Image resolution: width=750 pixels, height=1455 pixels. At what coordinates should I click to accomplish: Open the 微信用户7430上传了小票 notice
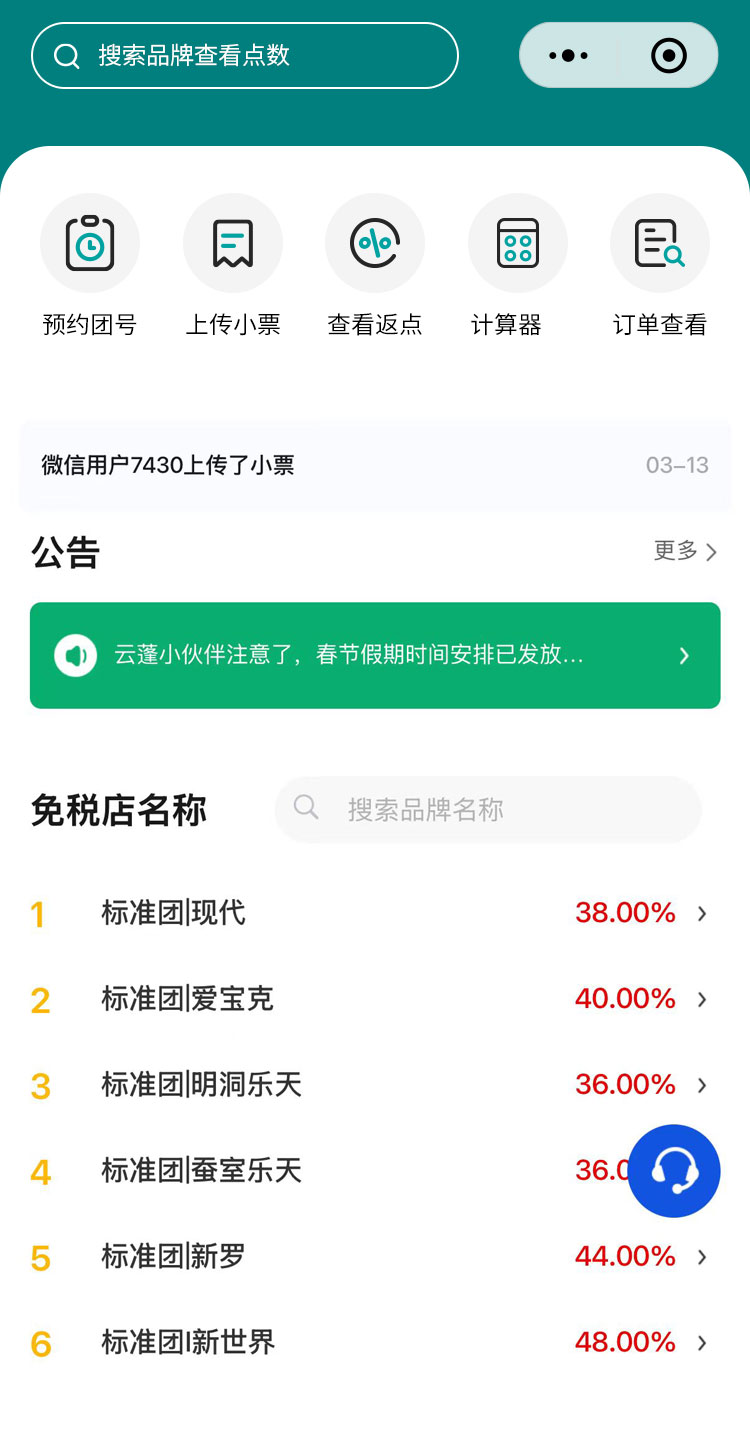click(x=375, y=465)
